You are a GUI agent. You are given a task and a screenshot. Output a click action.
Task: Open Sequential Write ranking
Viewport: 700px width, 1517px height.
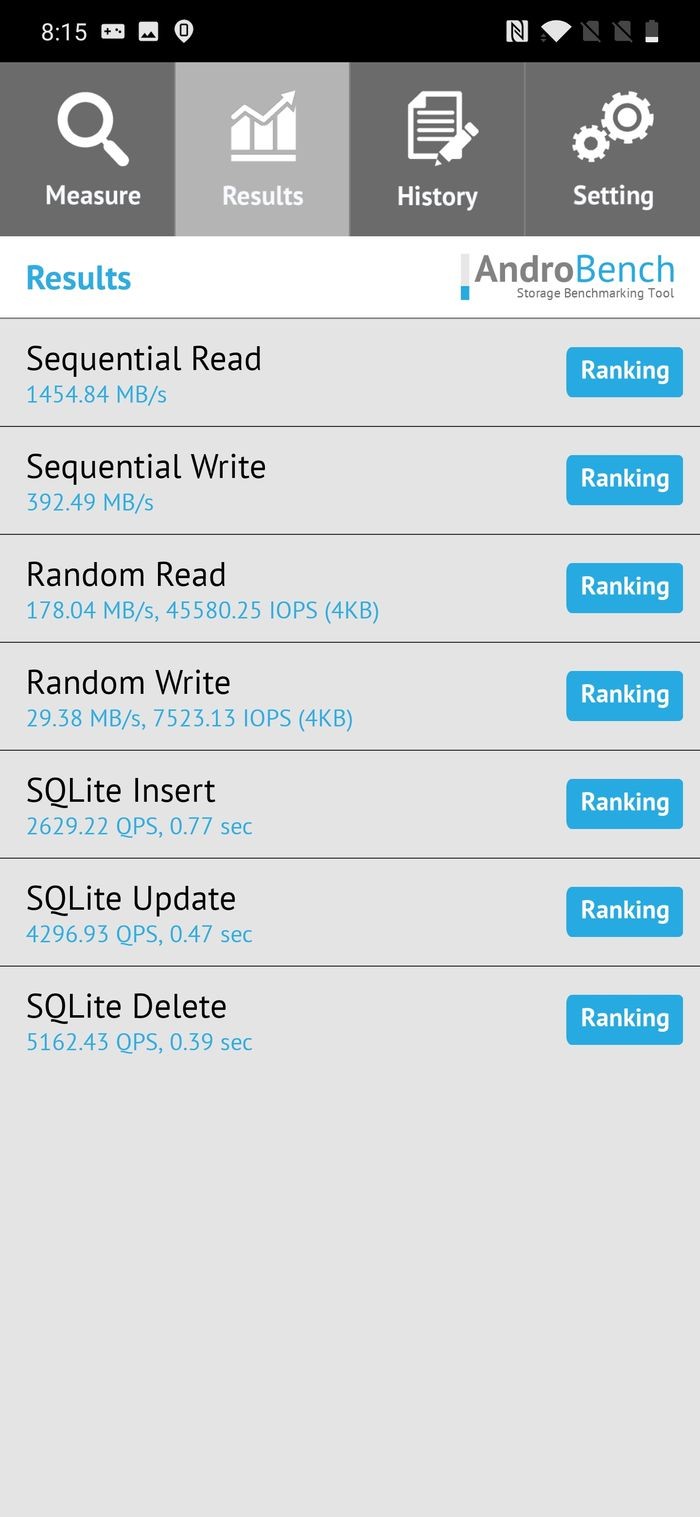click(624, 480)
